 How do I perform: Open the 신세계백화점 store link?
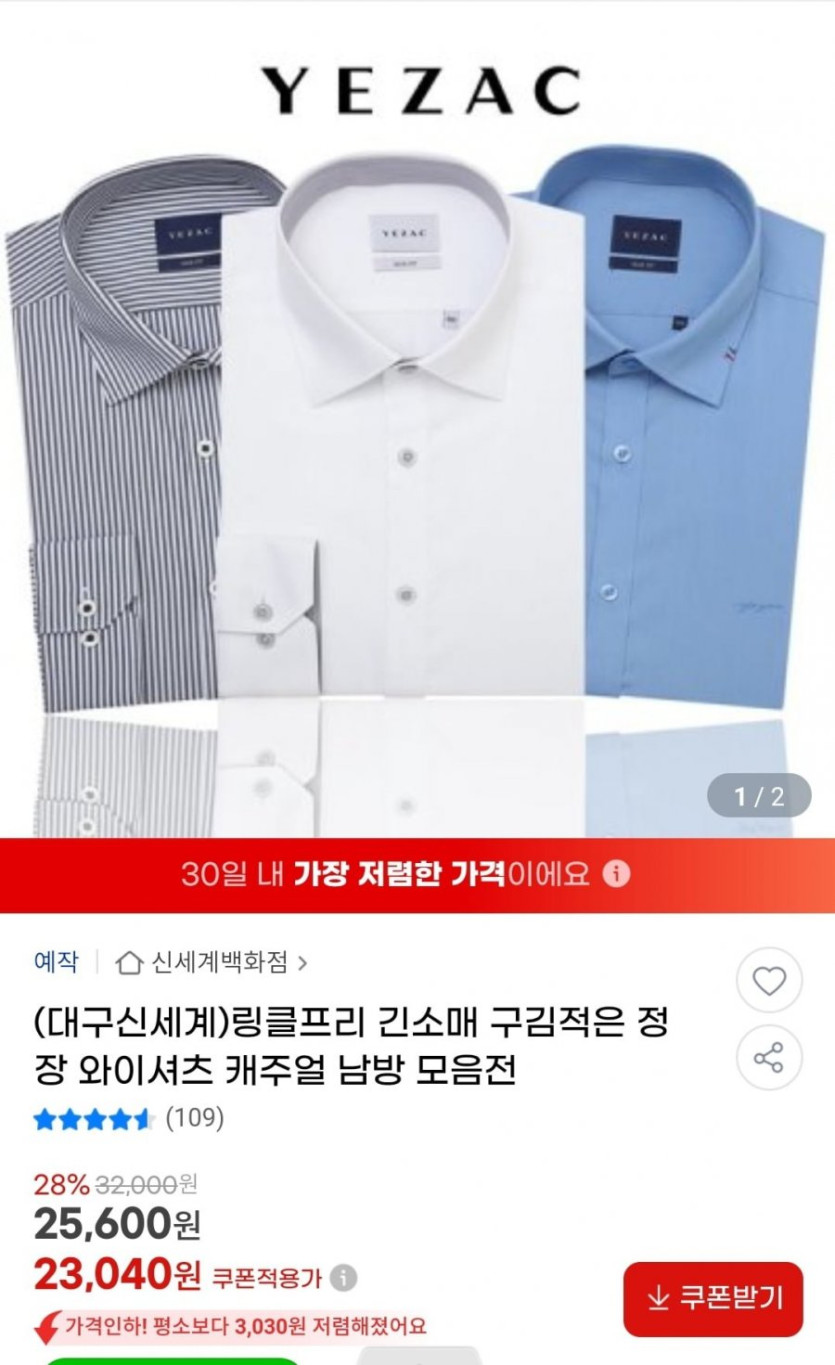click(212, 962)
